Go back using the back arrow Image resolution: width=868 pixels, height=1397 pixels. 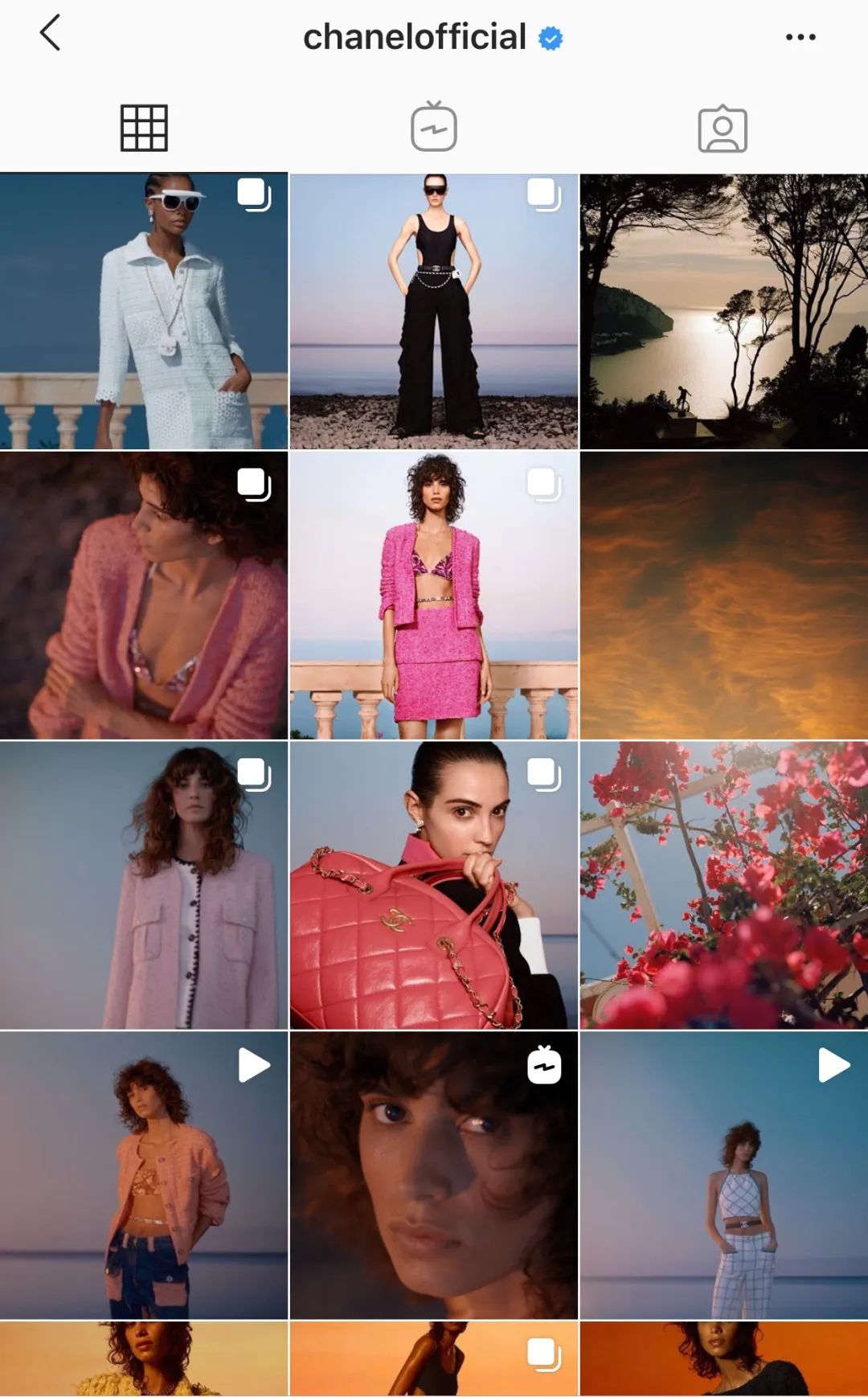click(x=50, y=34)
